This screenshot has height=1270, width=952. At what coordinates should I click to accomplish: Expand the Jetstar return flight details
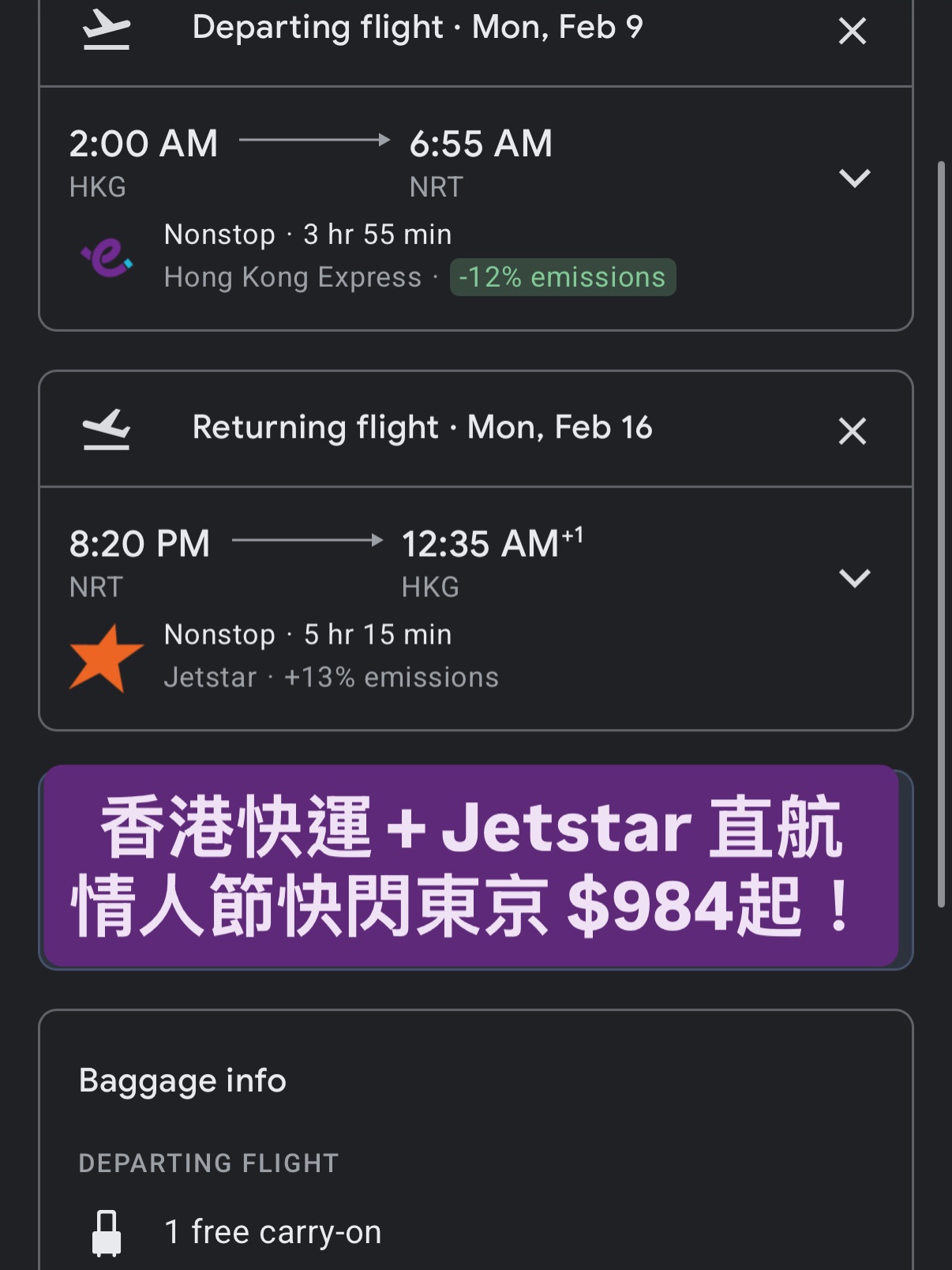point(854,579)
